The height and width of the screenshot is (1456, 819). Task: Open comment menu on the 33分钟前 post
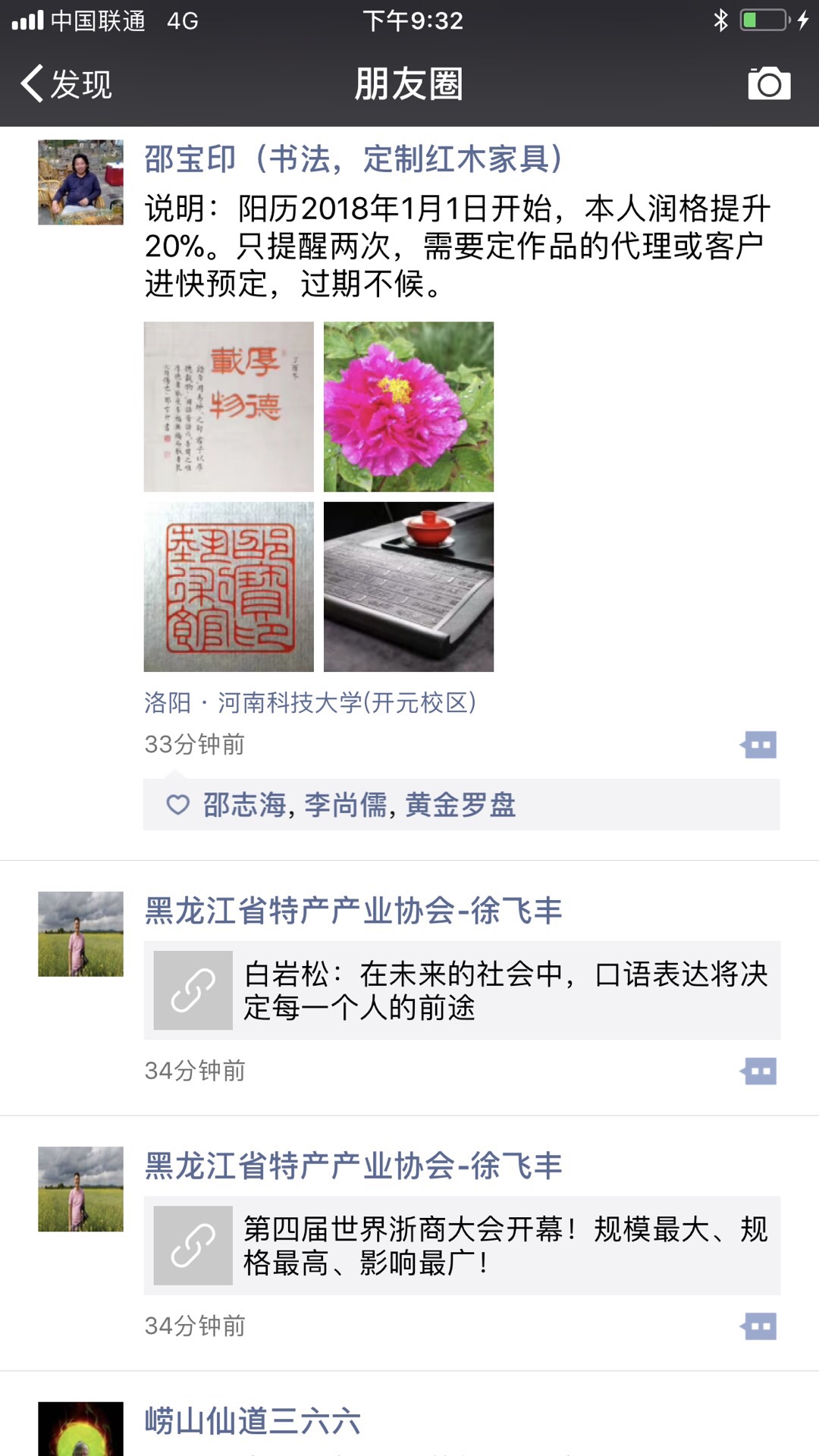click(759, 745)
